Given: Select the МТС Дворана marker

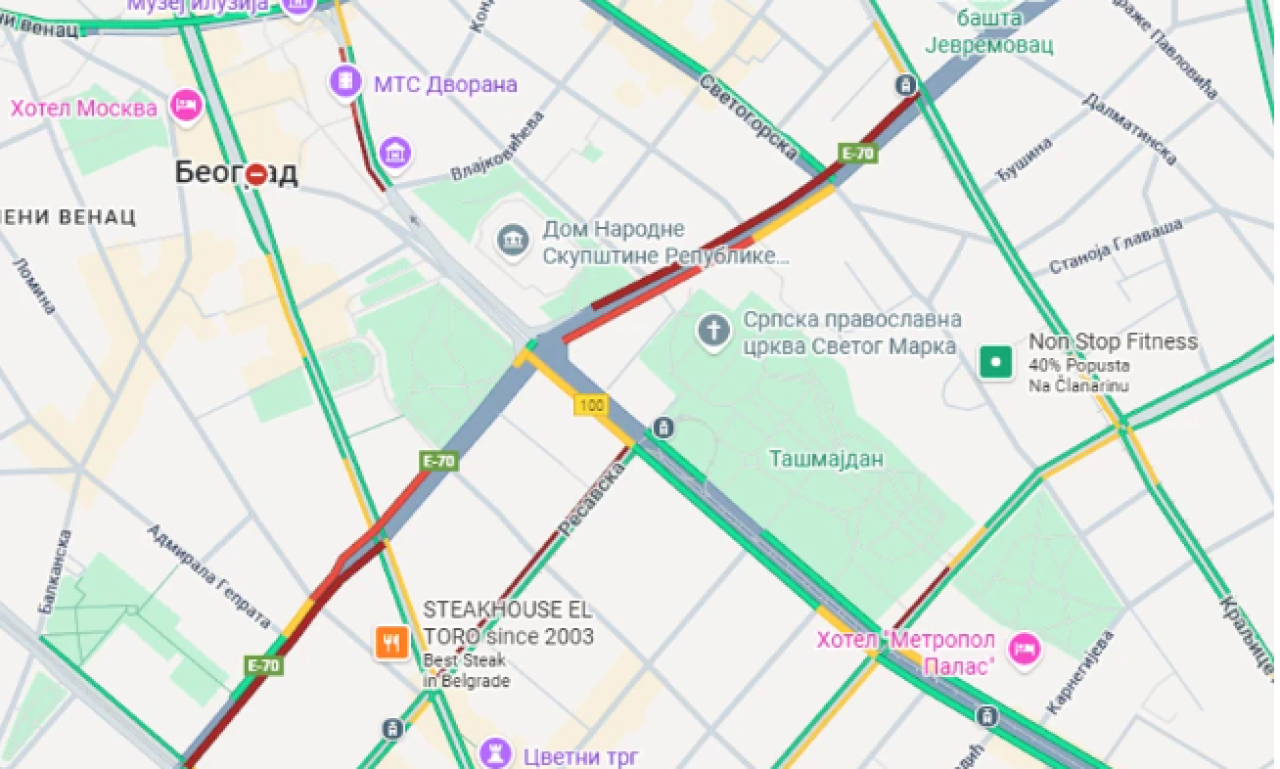Looking at the screenshot, I should [346, 83].
